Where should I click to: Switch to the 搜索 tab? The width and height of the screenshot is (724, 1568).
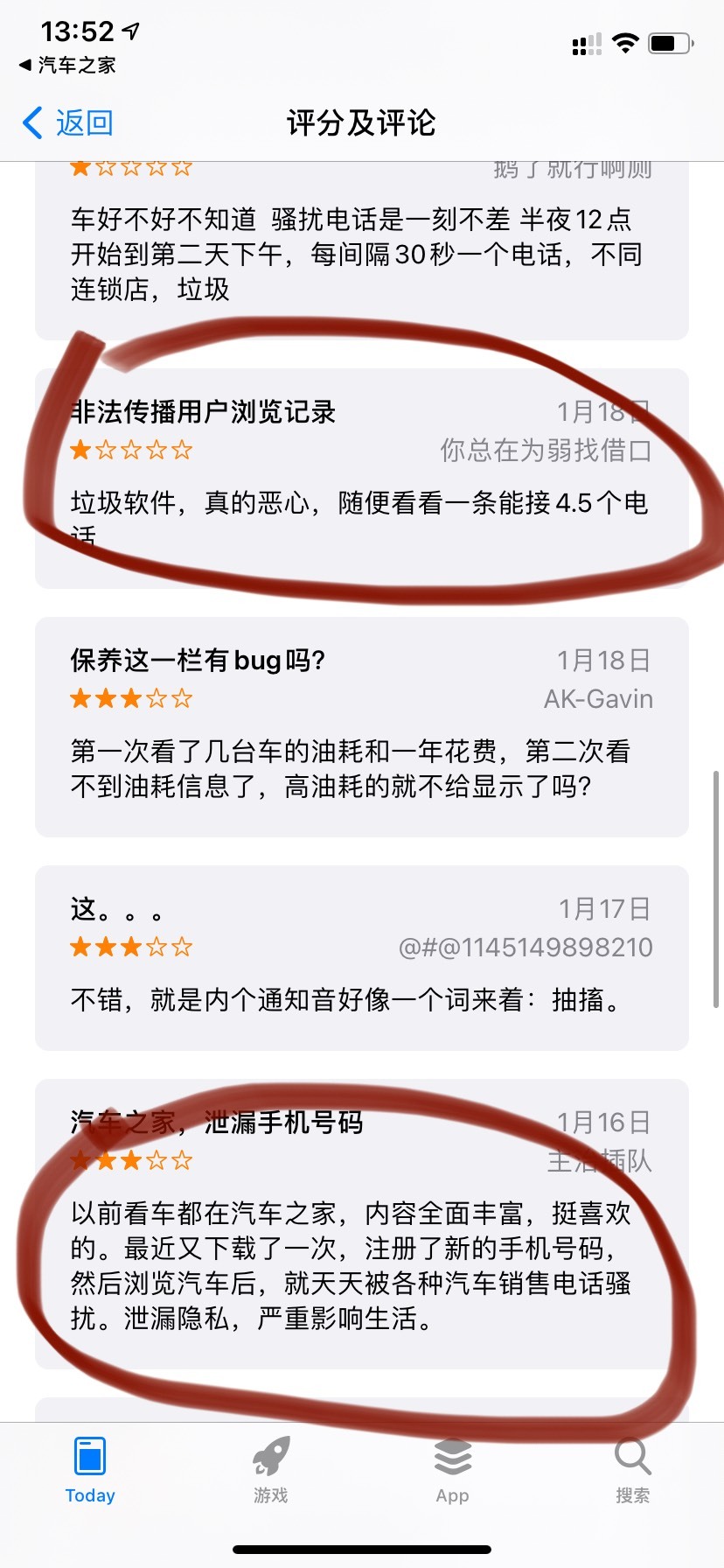[x=633, y=1470]
